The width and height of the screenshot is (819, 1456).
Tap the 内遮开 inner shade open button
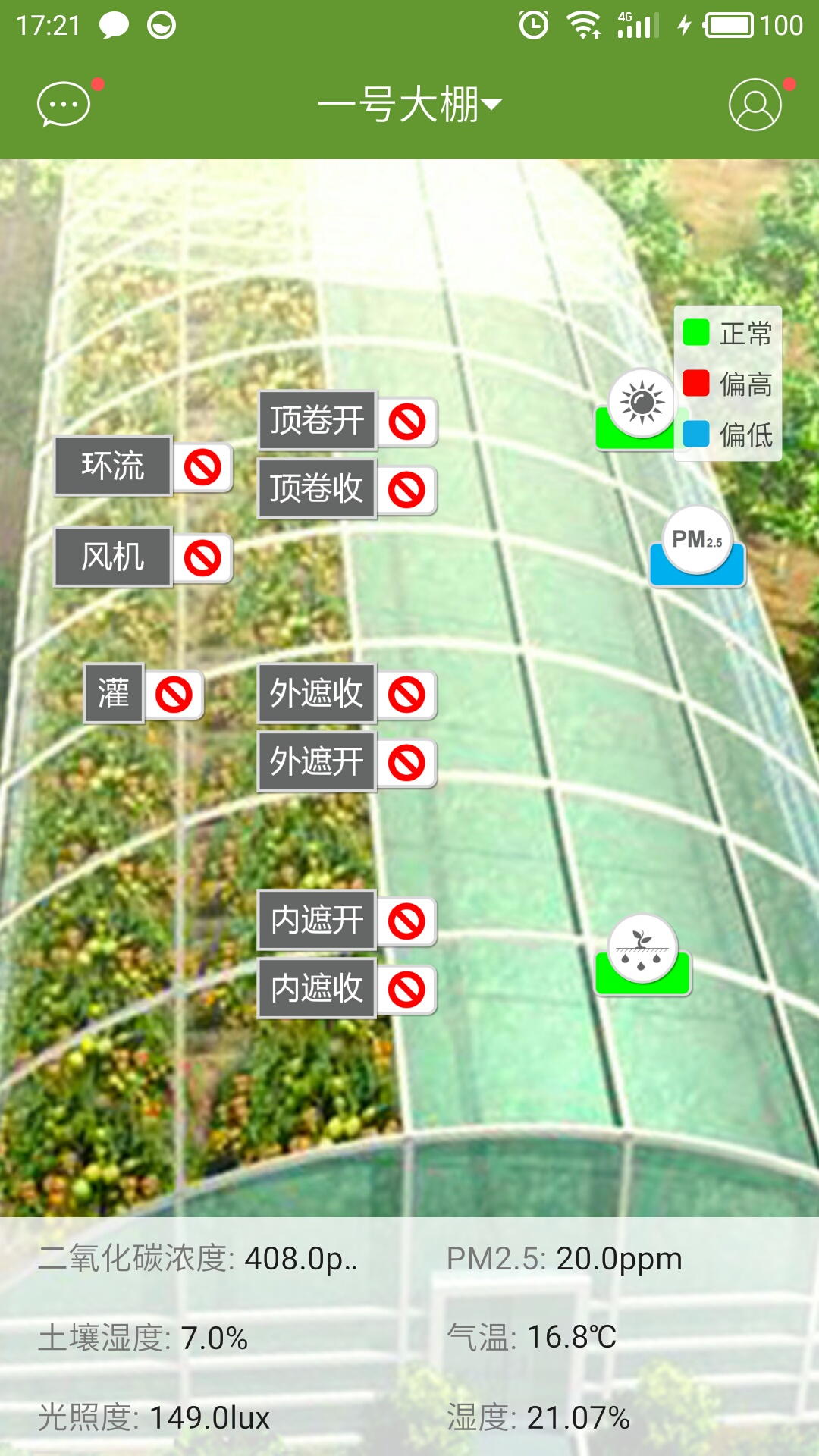point(317,920)
